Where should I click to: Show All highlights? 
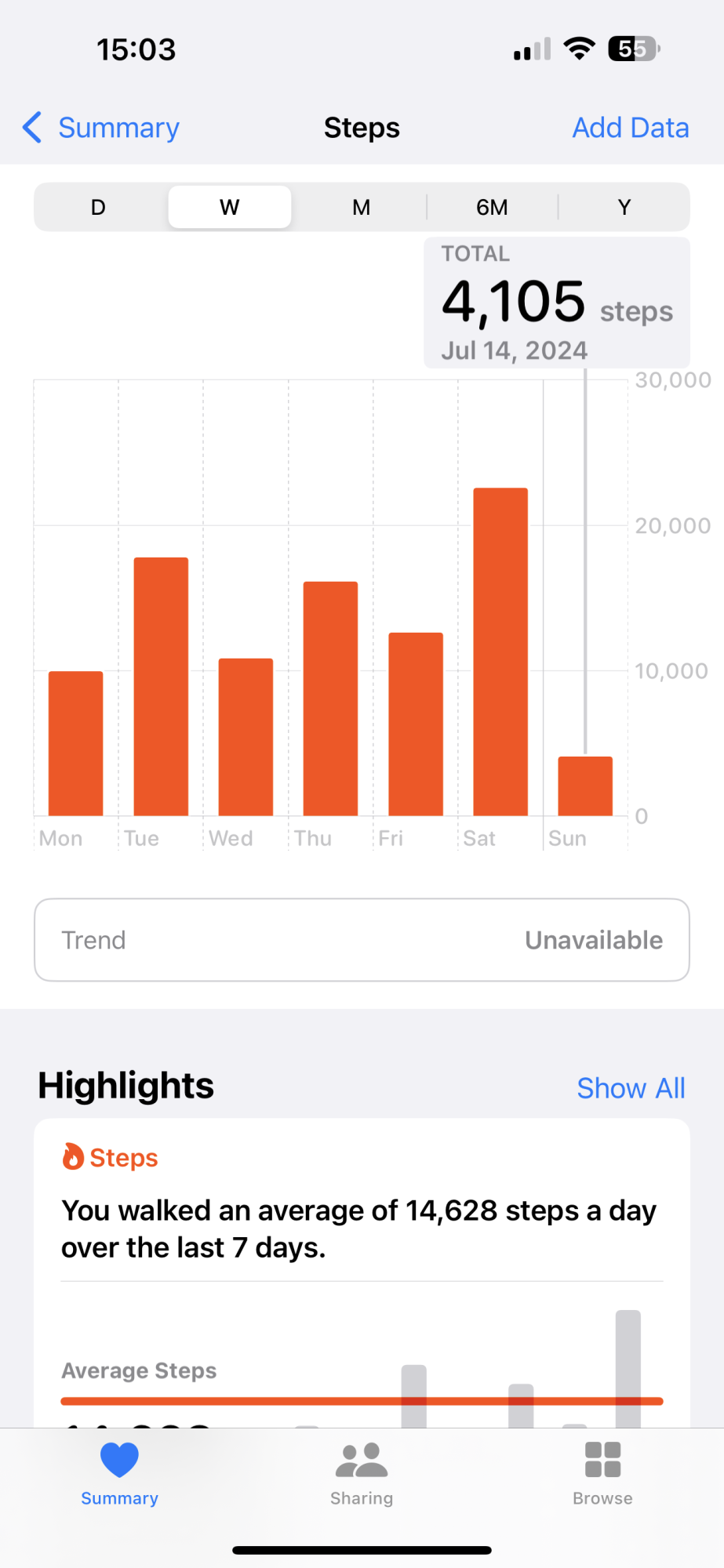630,1088
